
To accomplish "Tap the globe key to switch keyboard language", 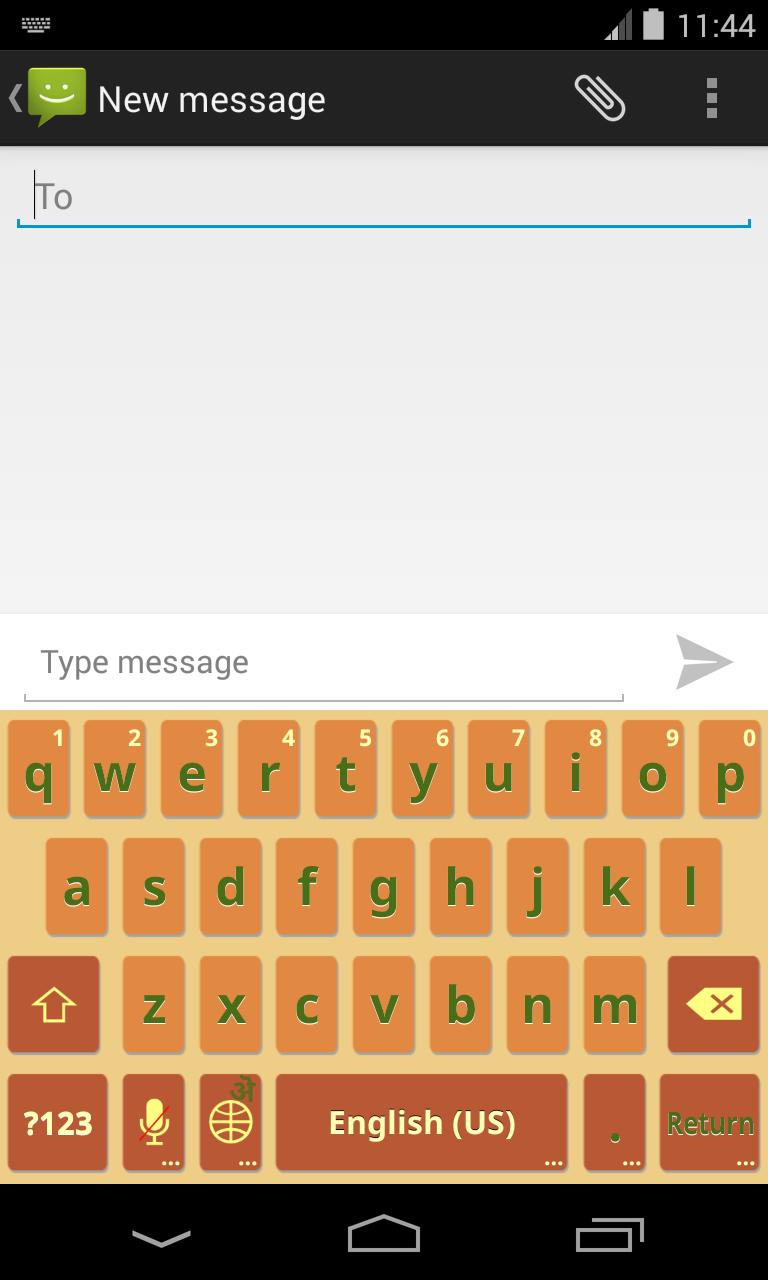I will point(230,1122).
